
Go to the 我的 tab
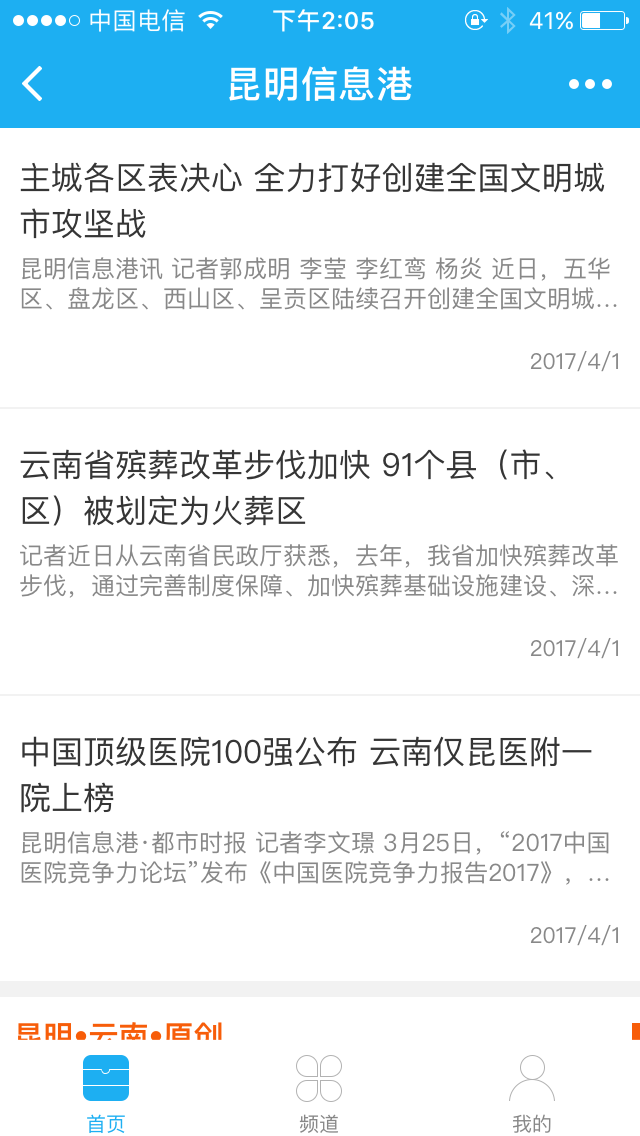[532, 1093]
